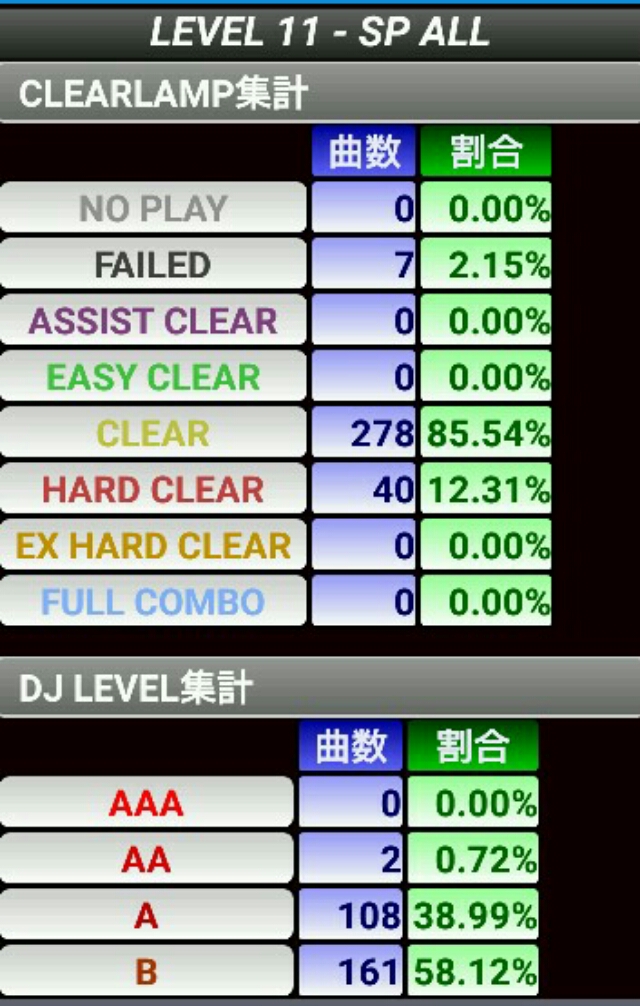
Task: Open the NO PLAY song list
Action: [153, 208]
